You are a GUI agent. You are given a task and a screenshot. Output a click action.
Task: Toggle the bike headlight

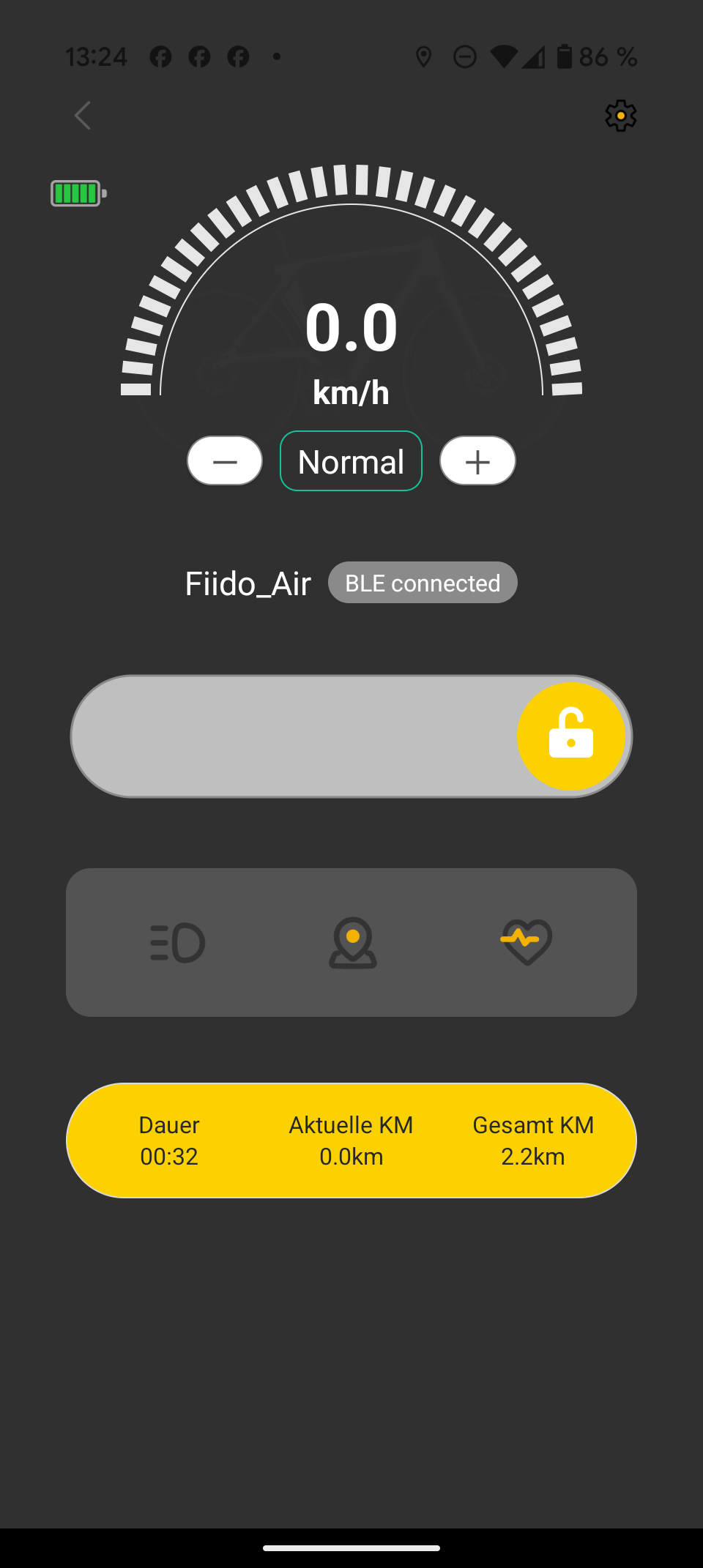click(x=177, y=942)
